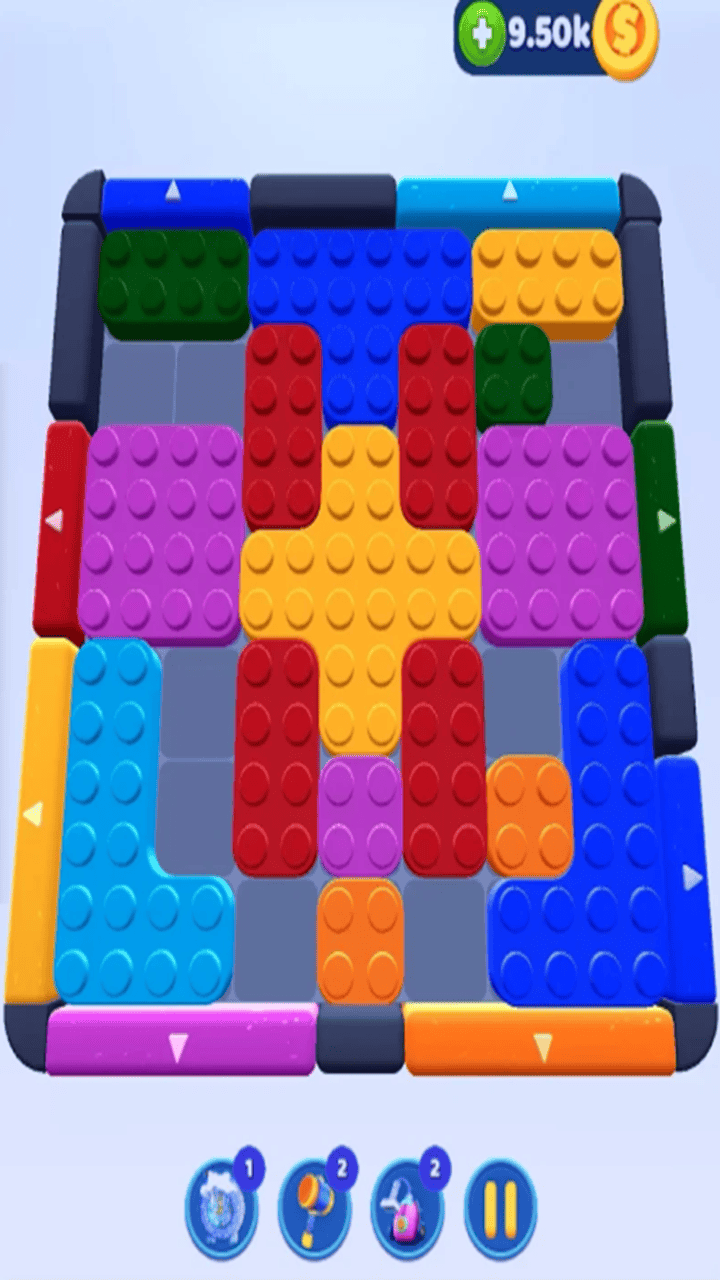This screenshot has width=720, height=1280.
Task: Use the freeze clock booster
Action: click(221, 1208)
